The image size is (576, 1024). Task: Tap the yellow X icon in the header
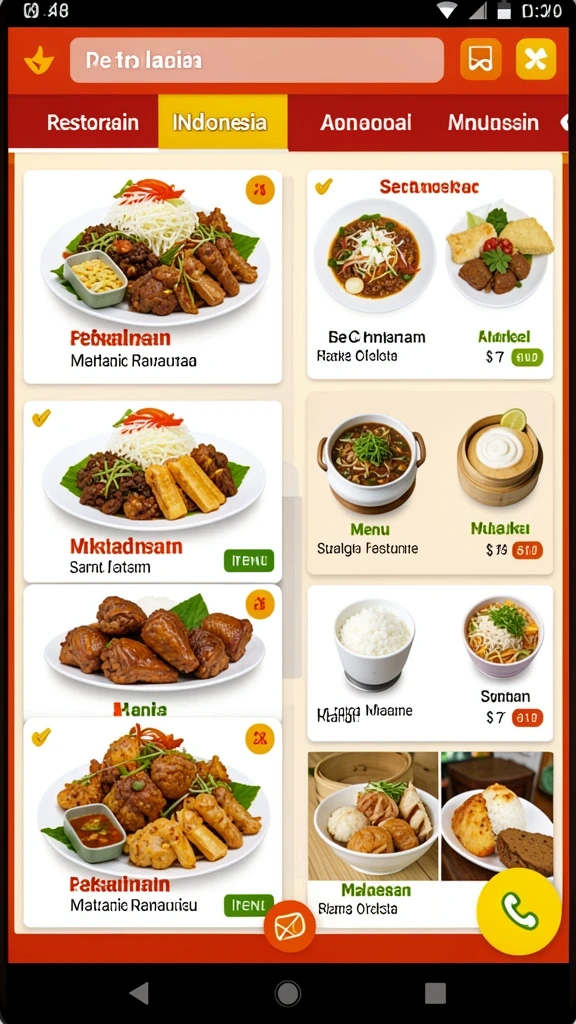coord(536,59)
